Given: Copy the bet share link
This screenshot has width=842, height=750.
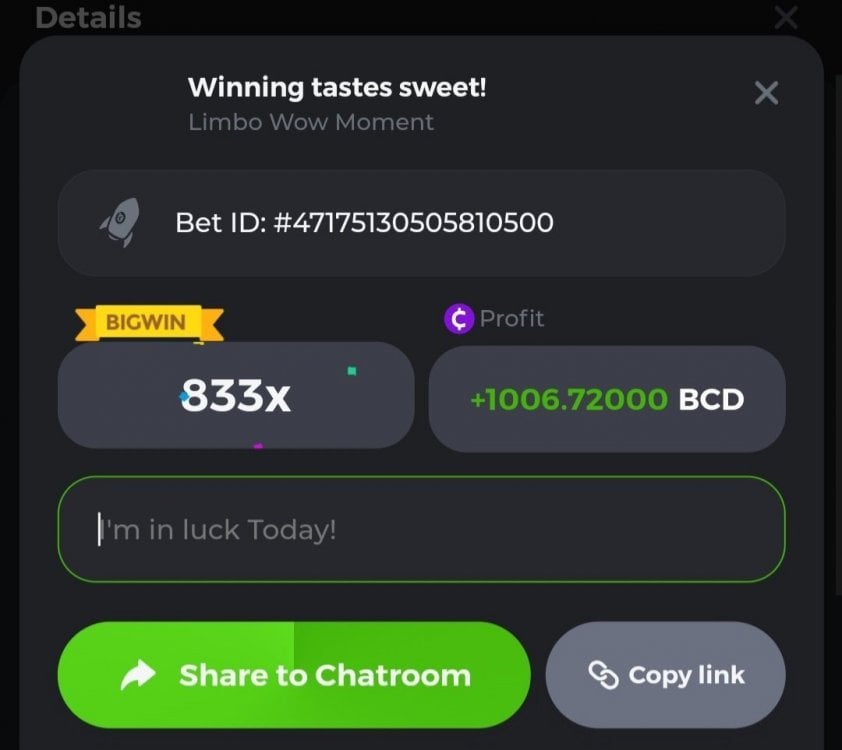Looking at the screenshot, I should (x=666, y=675).
